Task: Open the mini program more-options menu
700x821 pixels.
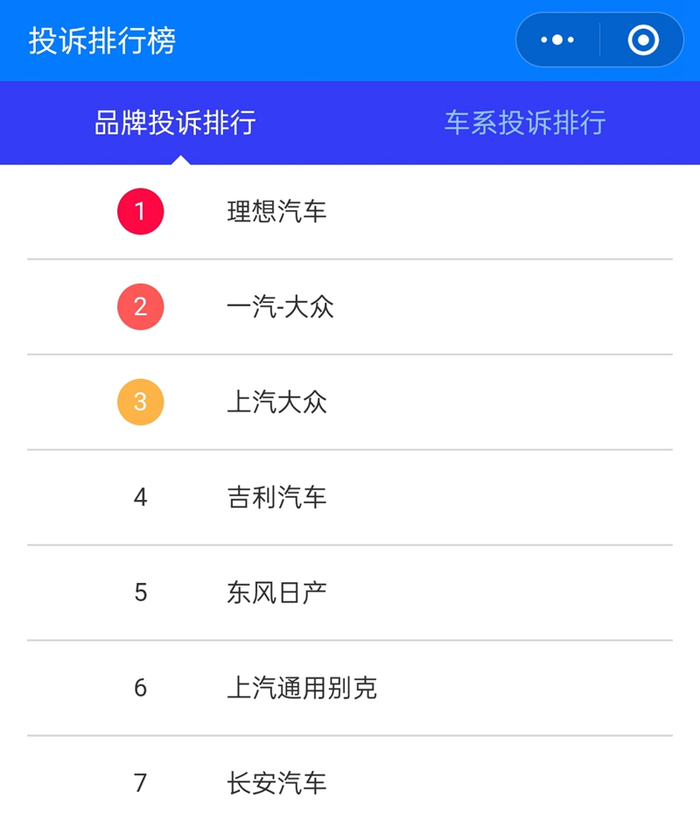Action: coord(557,40)
